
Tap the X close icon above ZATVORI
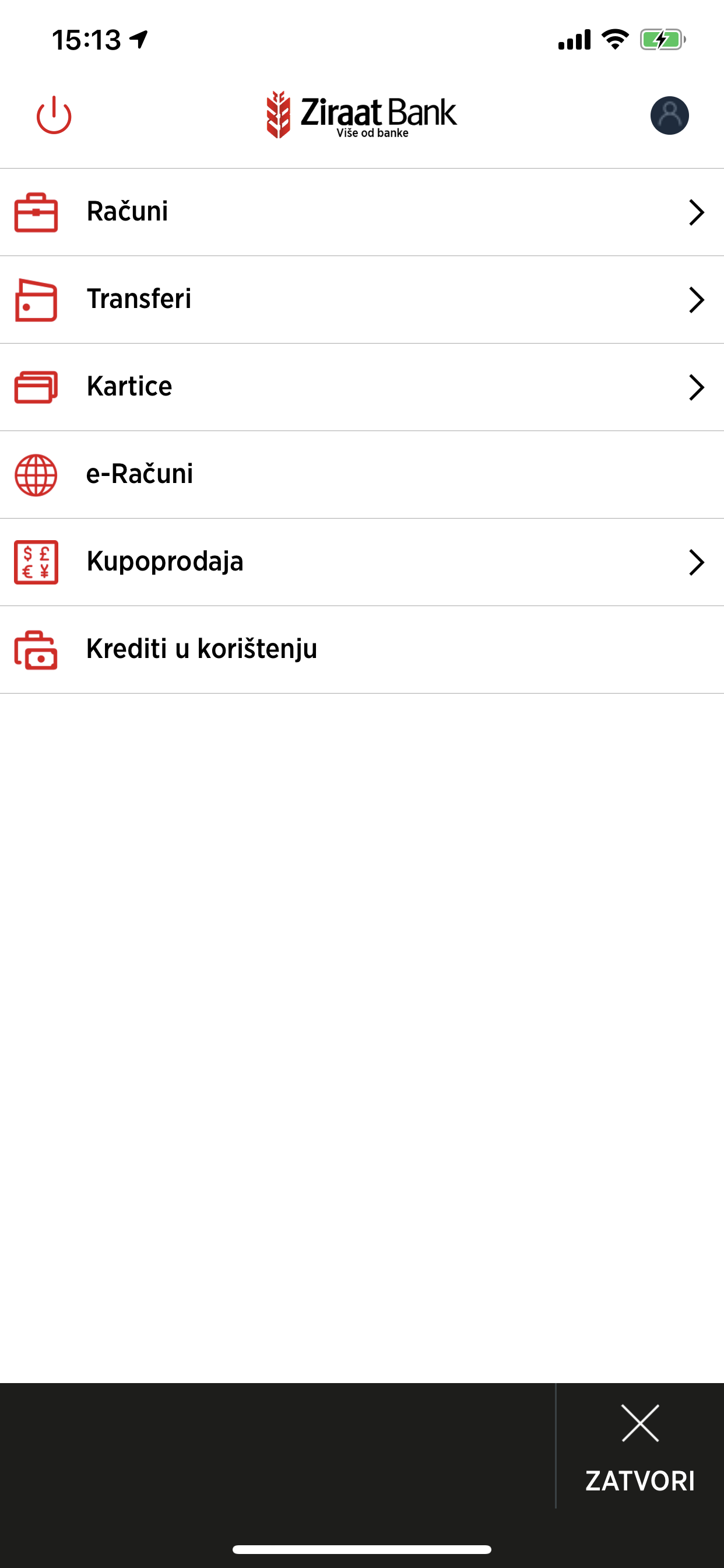pyautogui.click(x=640, y=1423)
